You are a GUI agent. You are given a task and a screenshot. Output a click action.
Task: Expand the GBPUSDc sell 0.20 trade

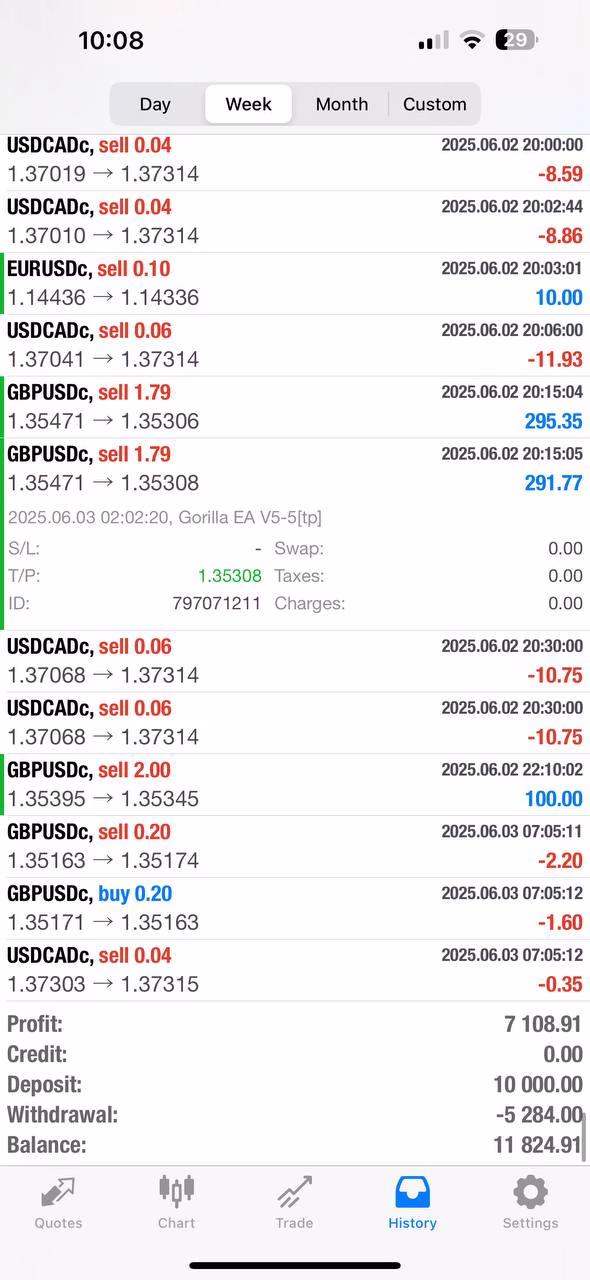click(x=295, y=847)
